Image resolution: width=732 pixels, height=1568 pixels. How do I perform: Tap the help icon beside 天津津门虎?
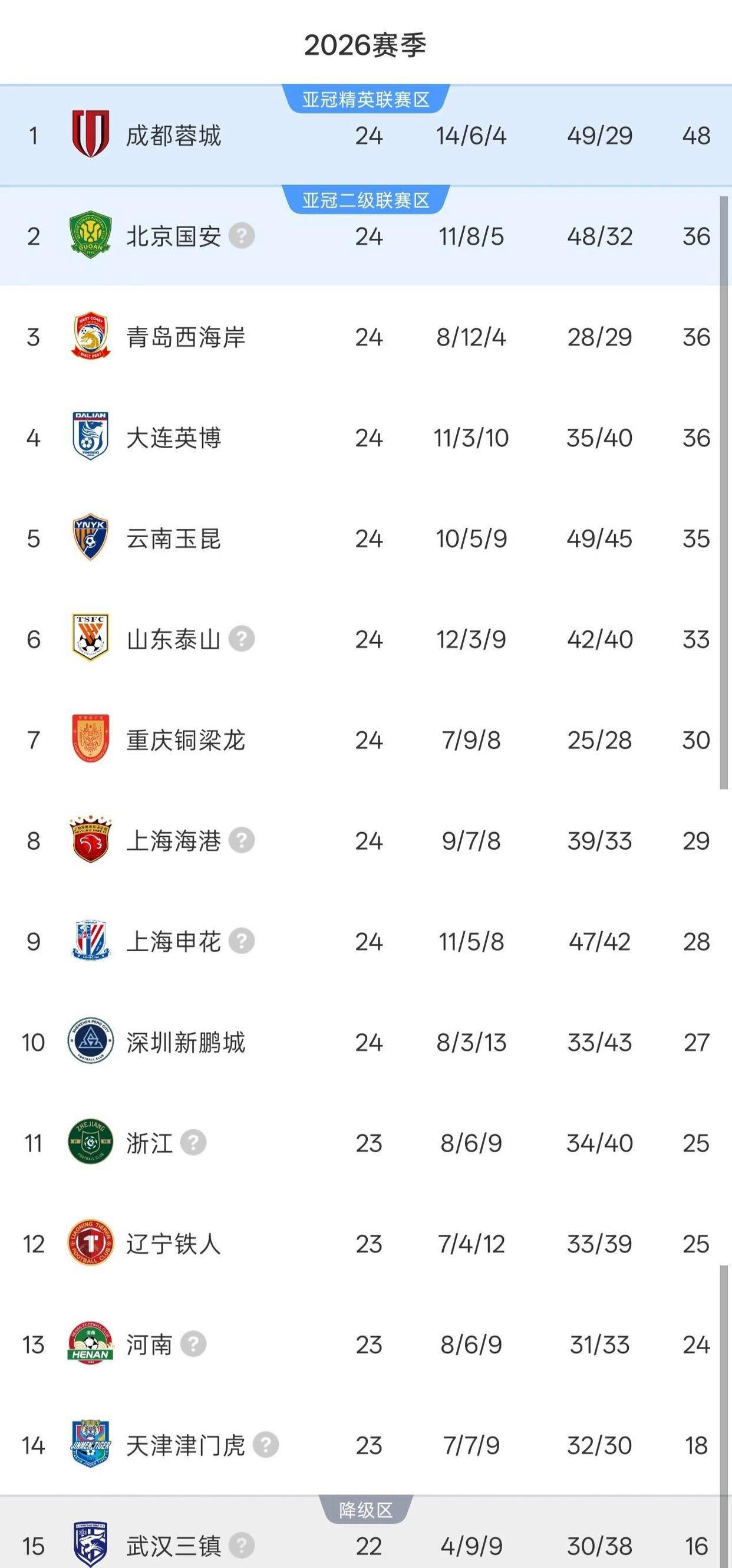coord(266,1445)
